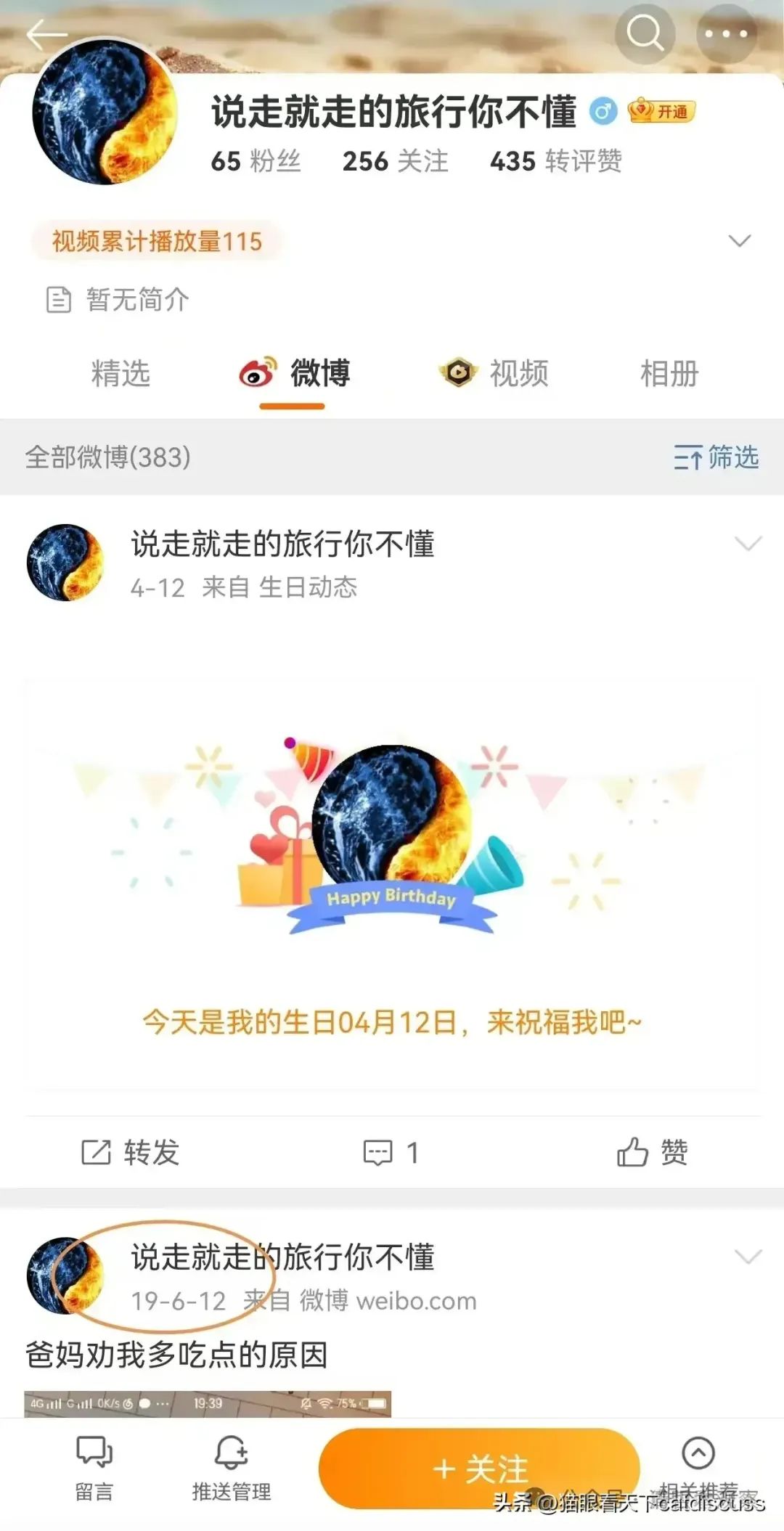Tap the 开通 membership badge
The image size is (784, 1531).
pos(661,112)
